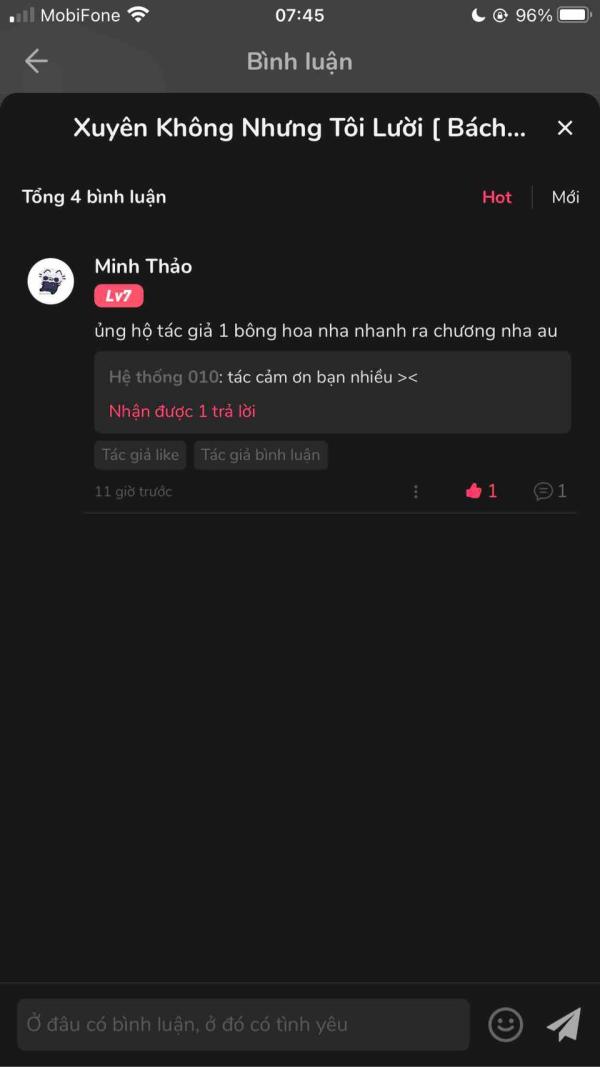The width and height of the screenshot is (600, 1067).
Task: Close the comments panel
Action: pyautogui.click(x=565, y=128)
